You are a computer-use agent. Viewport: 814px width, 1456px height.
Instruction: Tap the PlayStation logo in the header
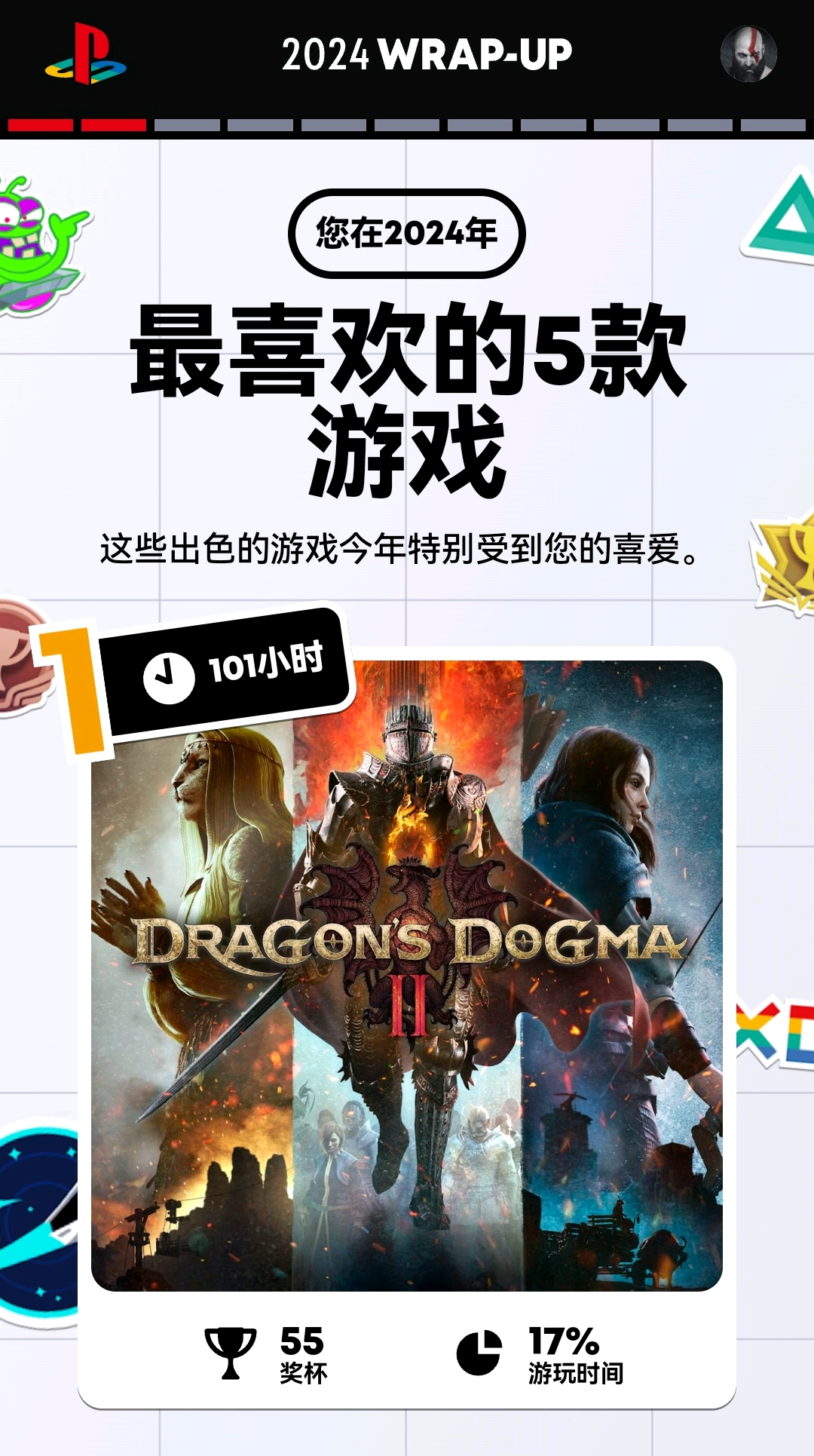tap(85, 54)
